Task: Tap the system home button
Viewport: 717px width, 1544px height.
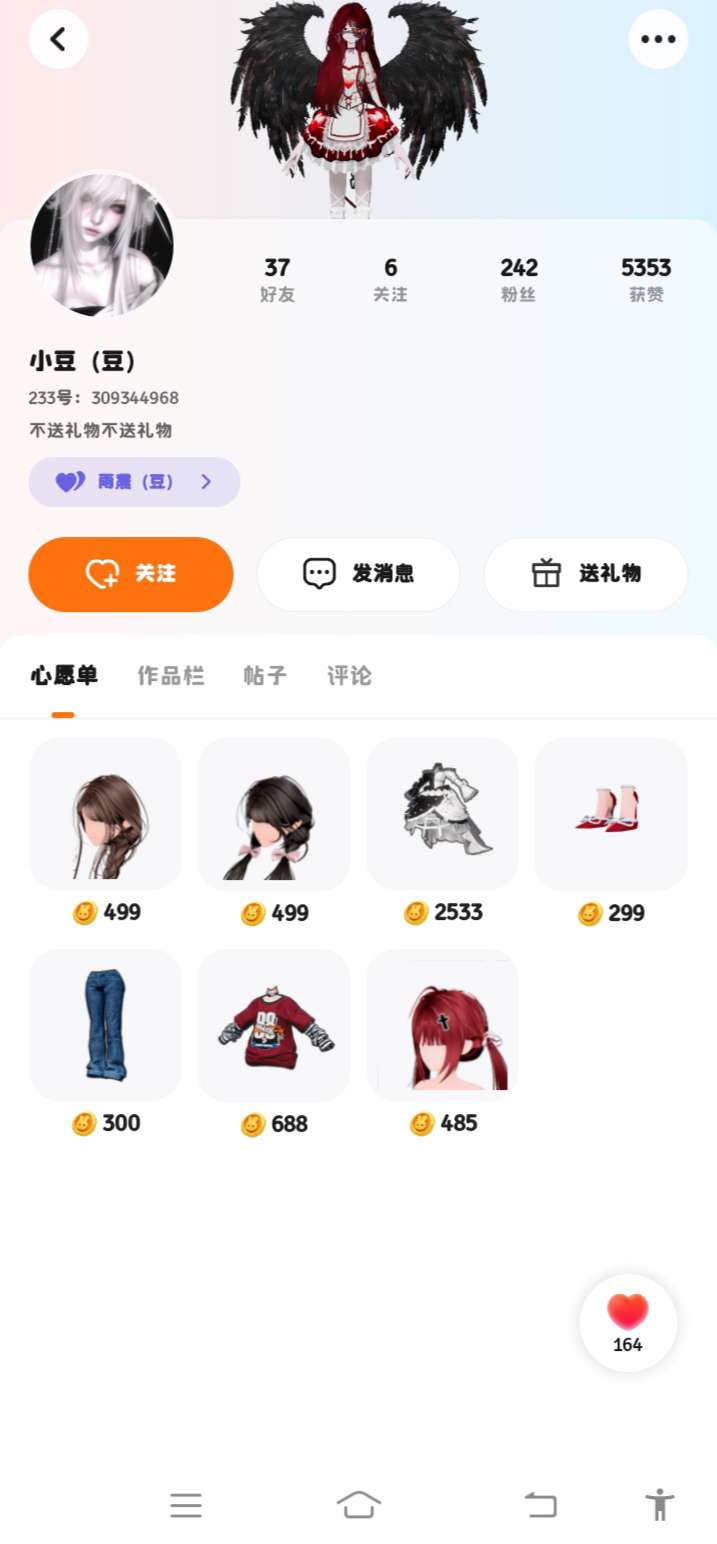Action: click(x=358, y=1504)
